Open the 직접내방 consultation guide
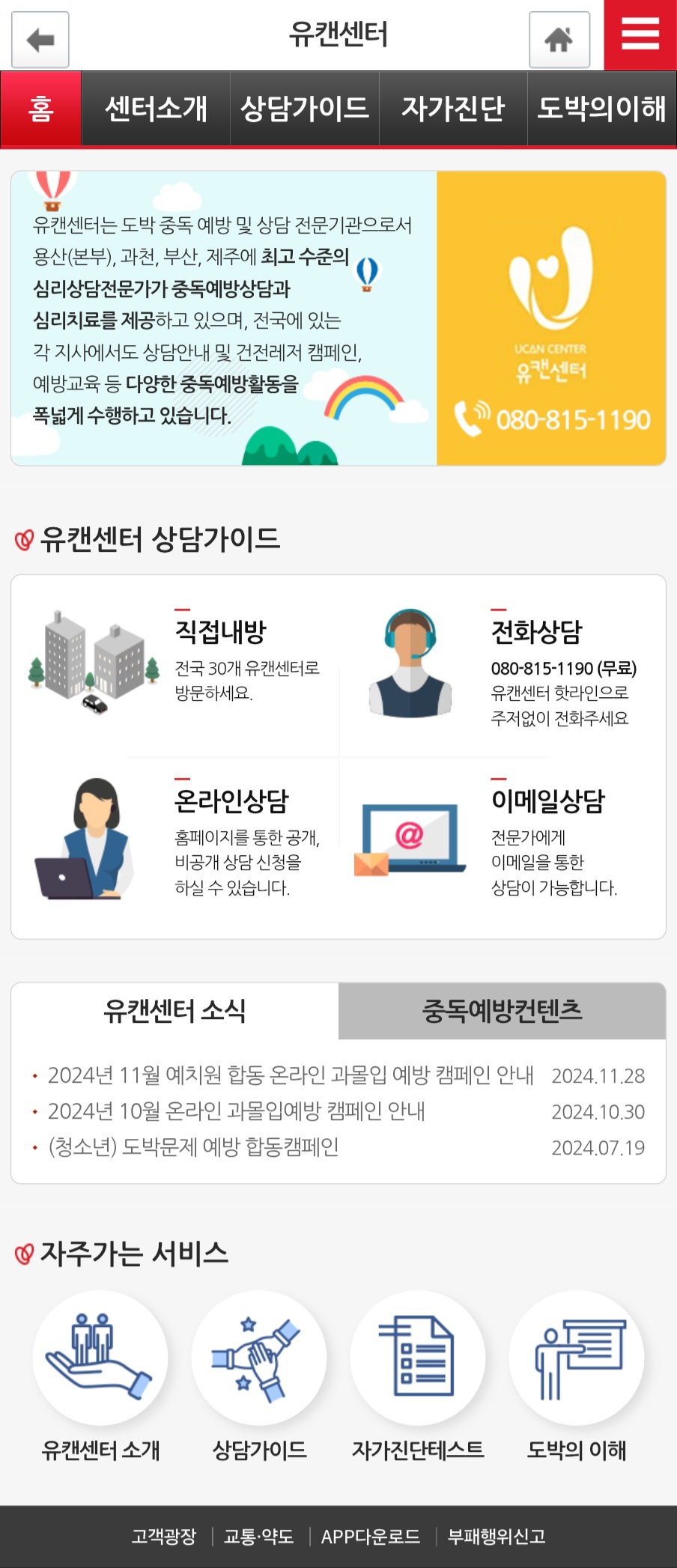Screen dimensions: 677x1568 (x=220, y=632)
